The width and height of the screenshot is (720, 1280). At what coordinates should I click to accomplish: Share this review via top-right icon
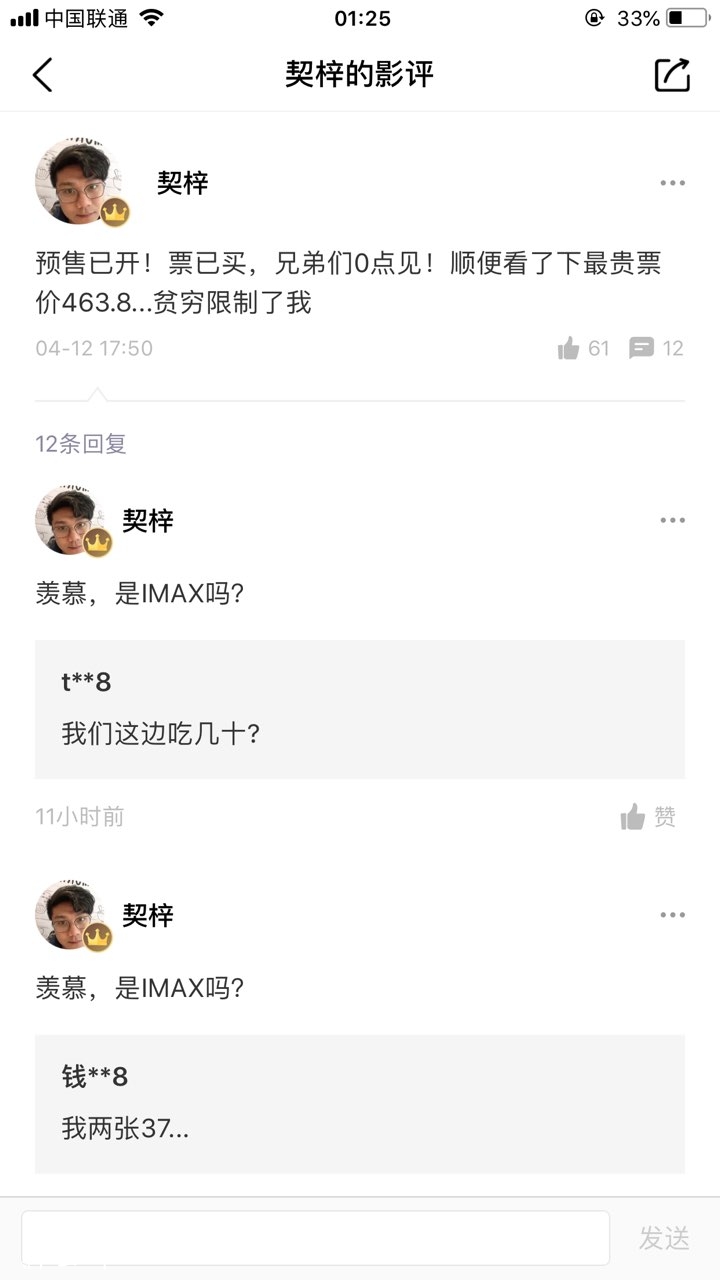[x=672, y=75]
